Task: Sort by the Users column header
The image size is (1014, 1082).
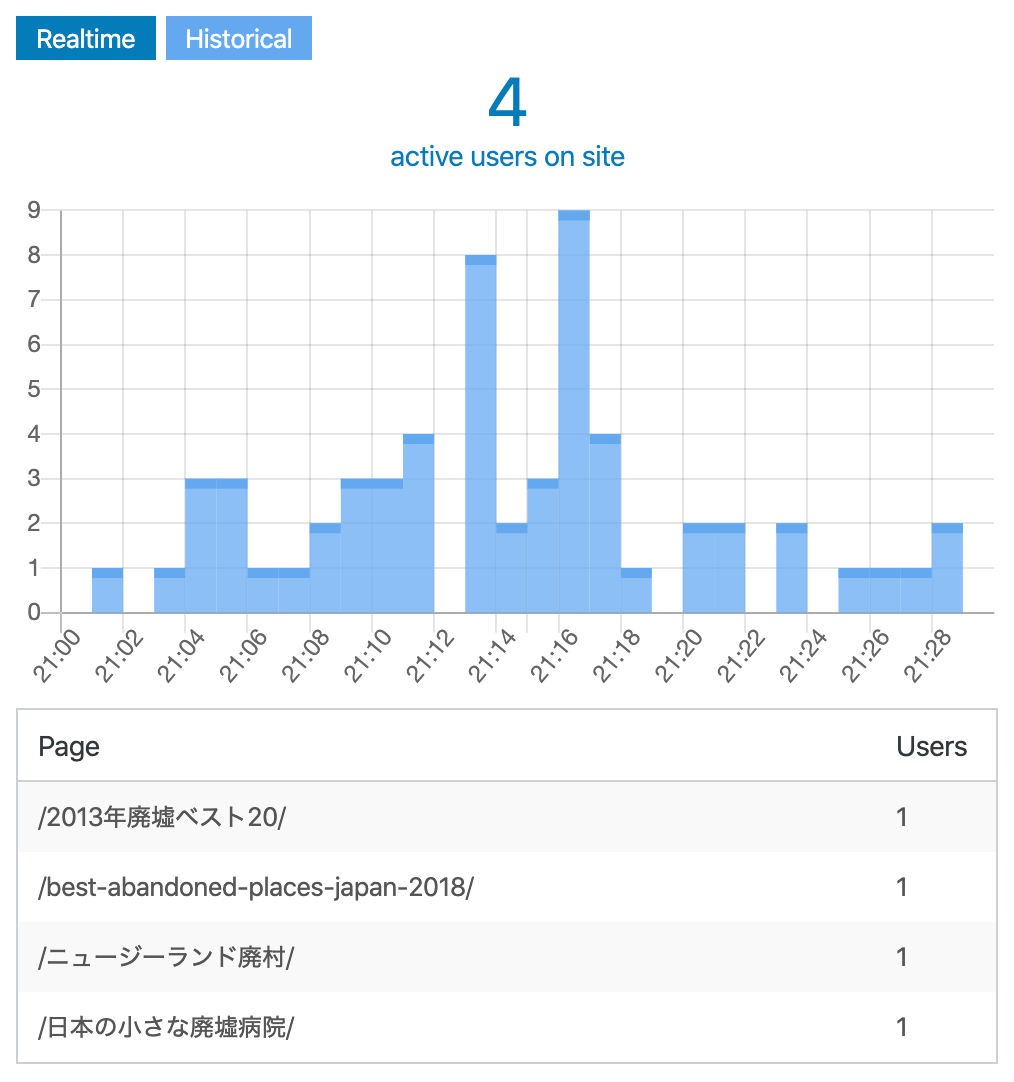Action: point(932,746)
